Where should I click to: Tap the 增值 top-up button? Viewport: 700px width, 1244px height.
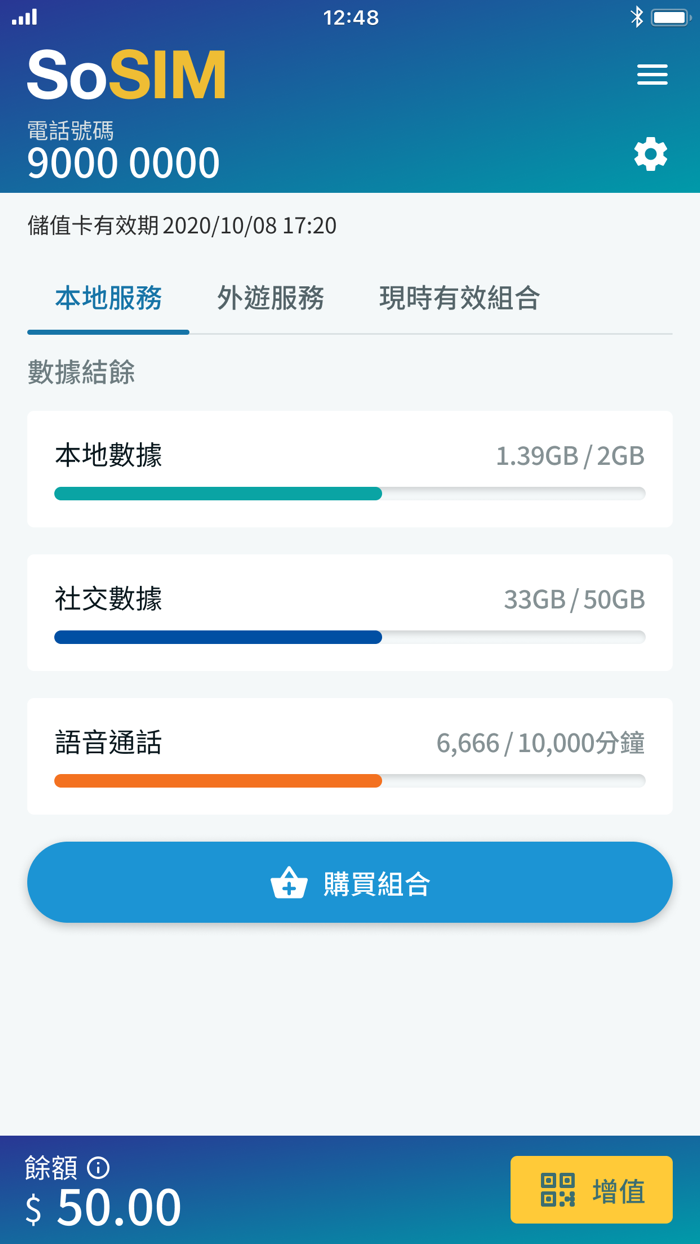[x=591, y=1190]
